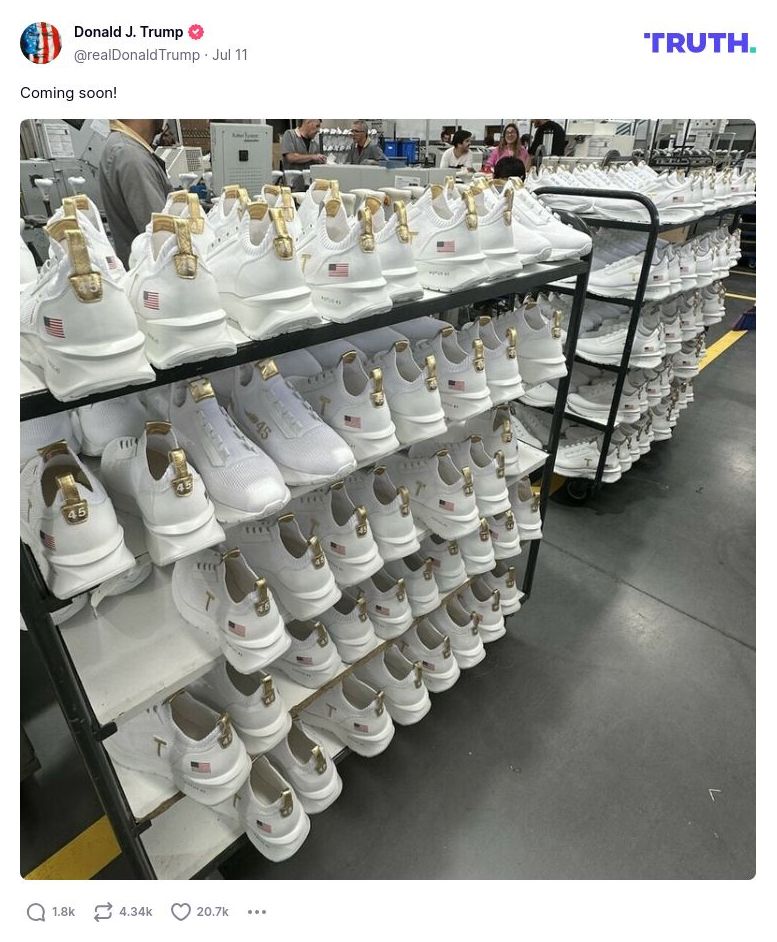
Task: Open the @realDonaldTrump handle link
Action: [137, 55]
